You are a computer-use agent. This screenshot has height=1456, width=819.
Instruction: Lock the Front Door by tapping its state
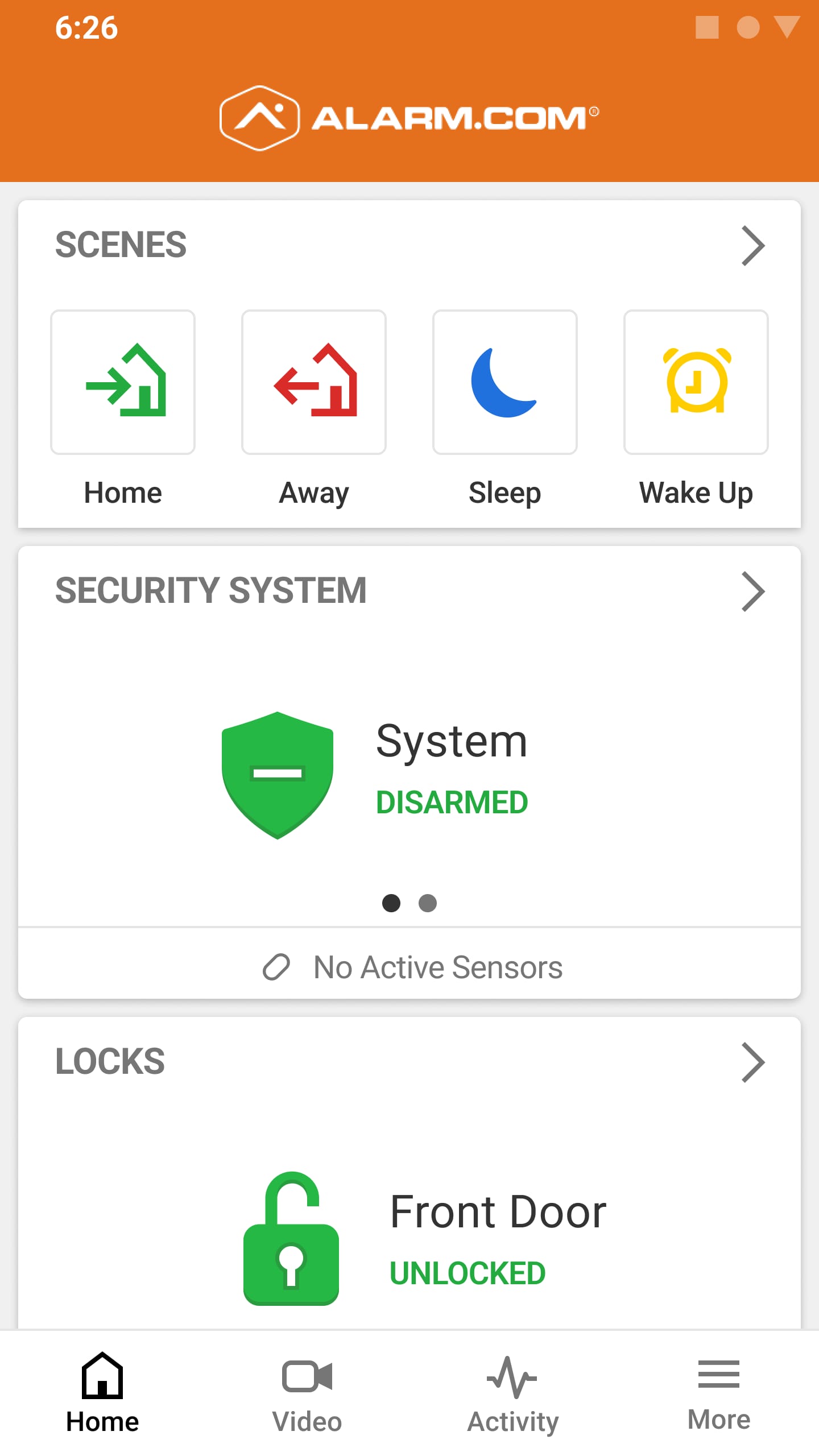tap(467, 1273)
